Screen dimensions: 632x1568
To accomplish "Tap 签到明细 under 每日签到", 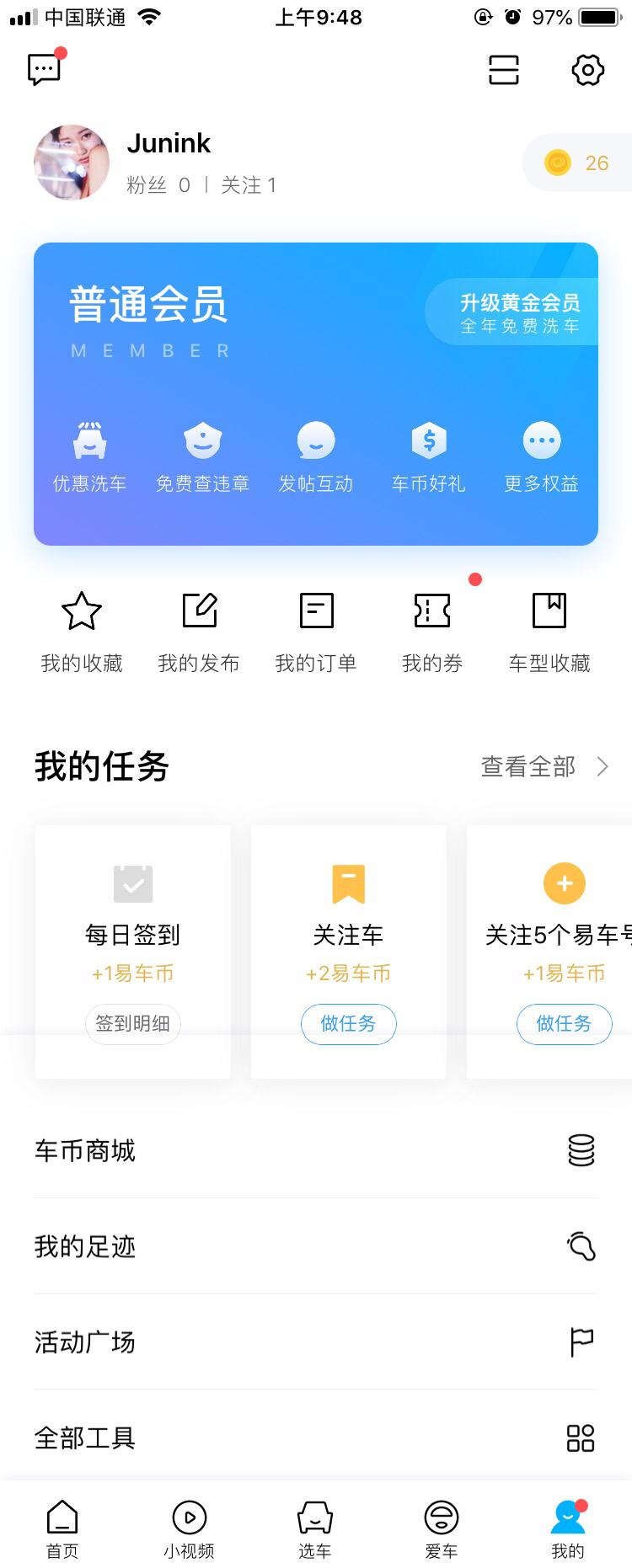I will (132, 1023).
